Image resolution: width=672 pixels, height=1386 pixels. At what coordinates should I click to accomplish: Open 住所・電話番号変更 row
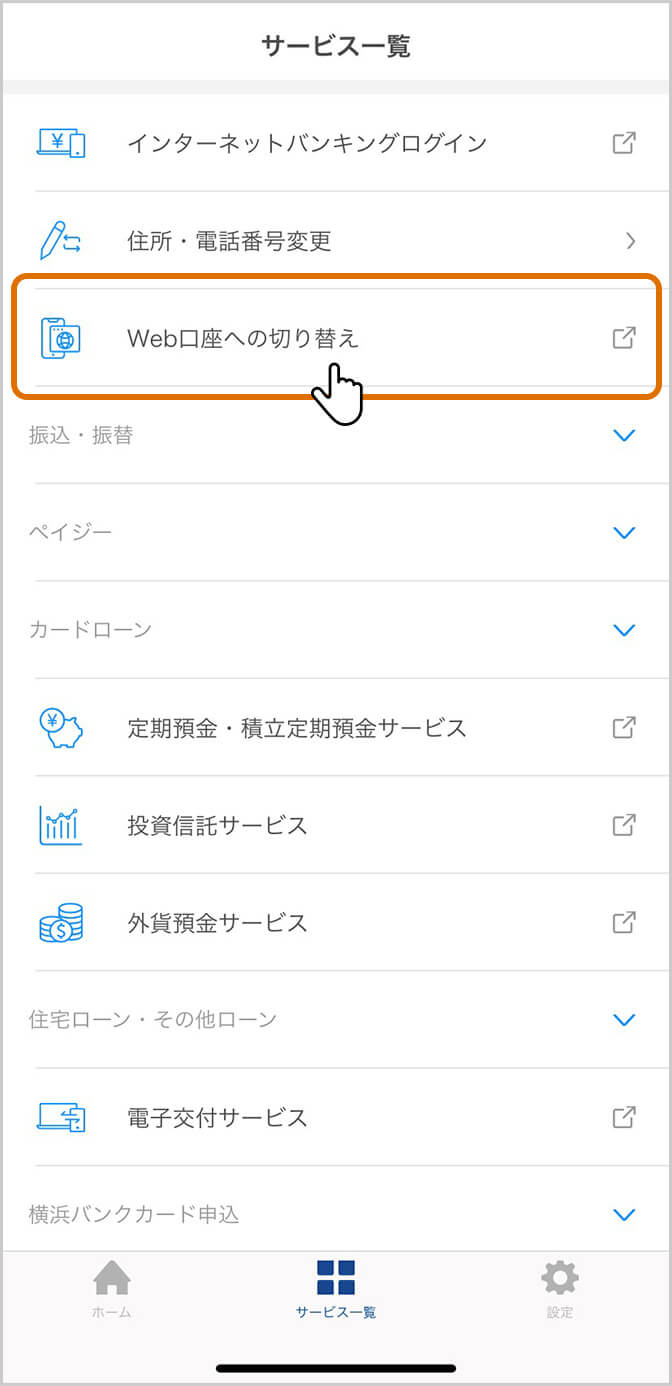point(336,240)
